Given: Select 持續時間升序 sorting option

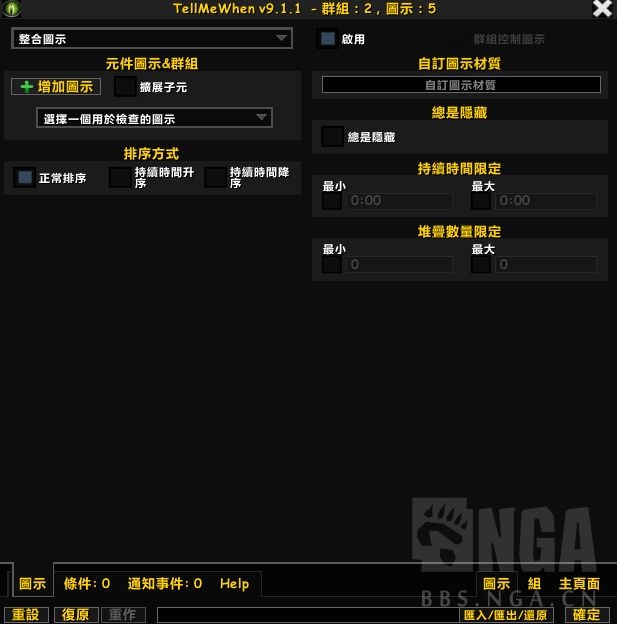Looking at the screenshot, I should click(120, 178).
